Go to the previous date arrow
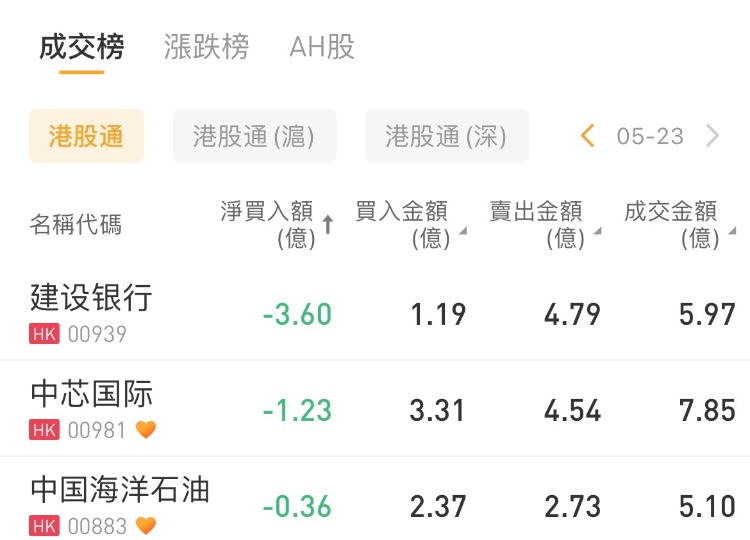The width and height of the screenshot is (750, 540). pos(588,136)
